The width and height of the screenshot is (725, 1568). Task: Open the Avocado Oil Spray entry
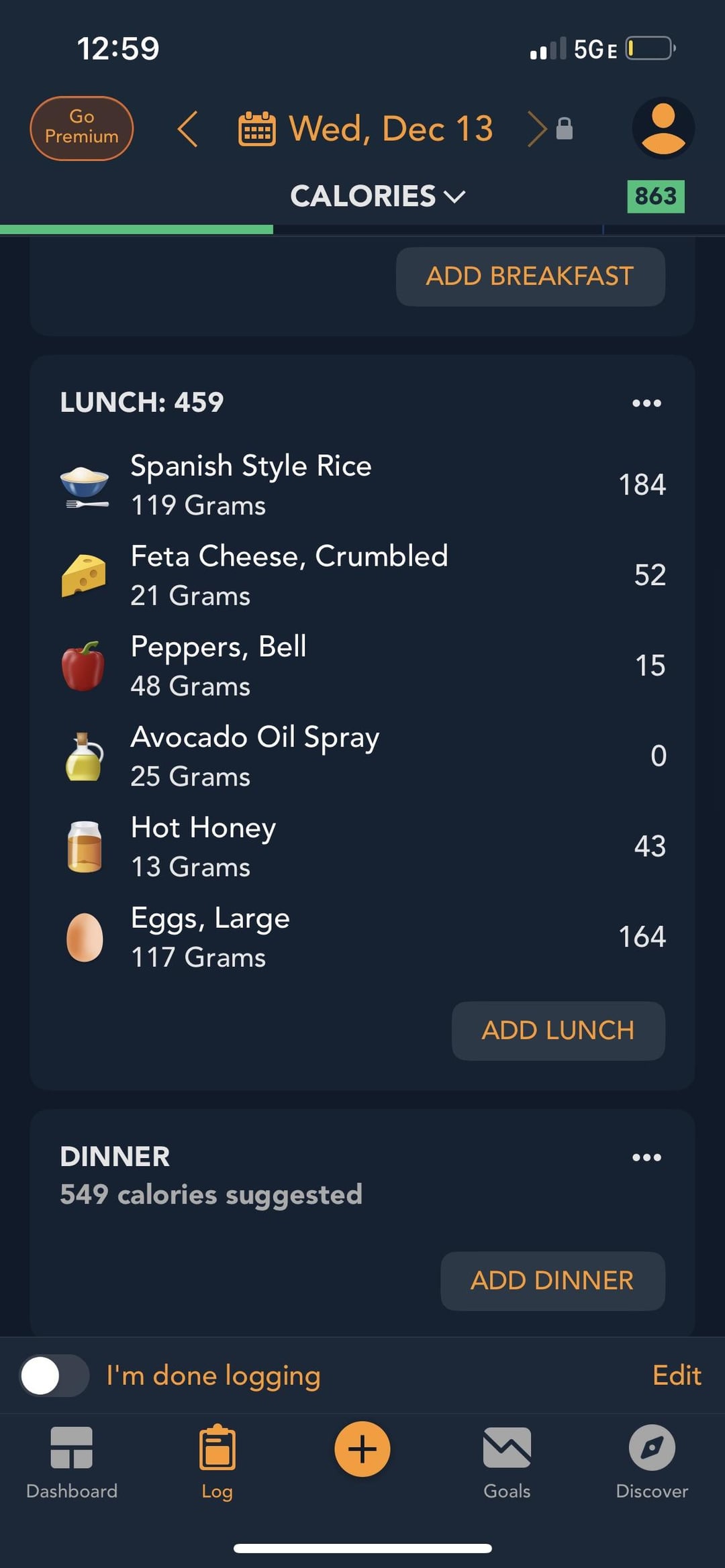(362, 756)
